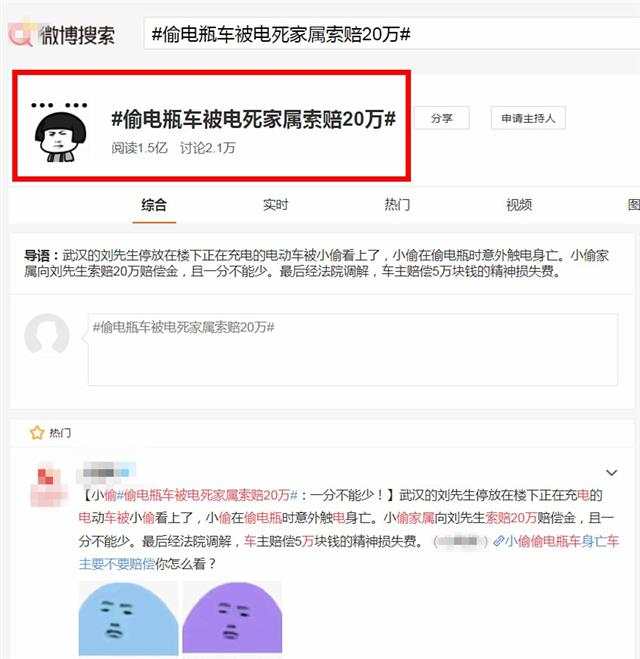Expand the hot post's dropdown arrow

[x=612, y=472]
